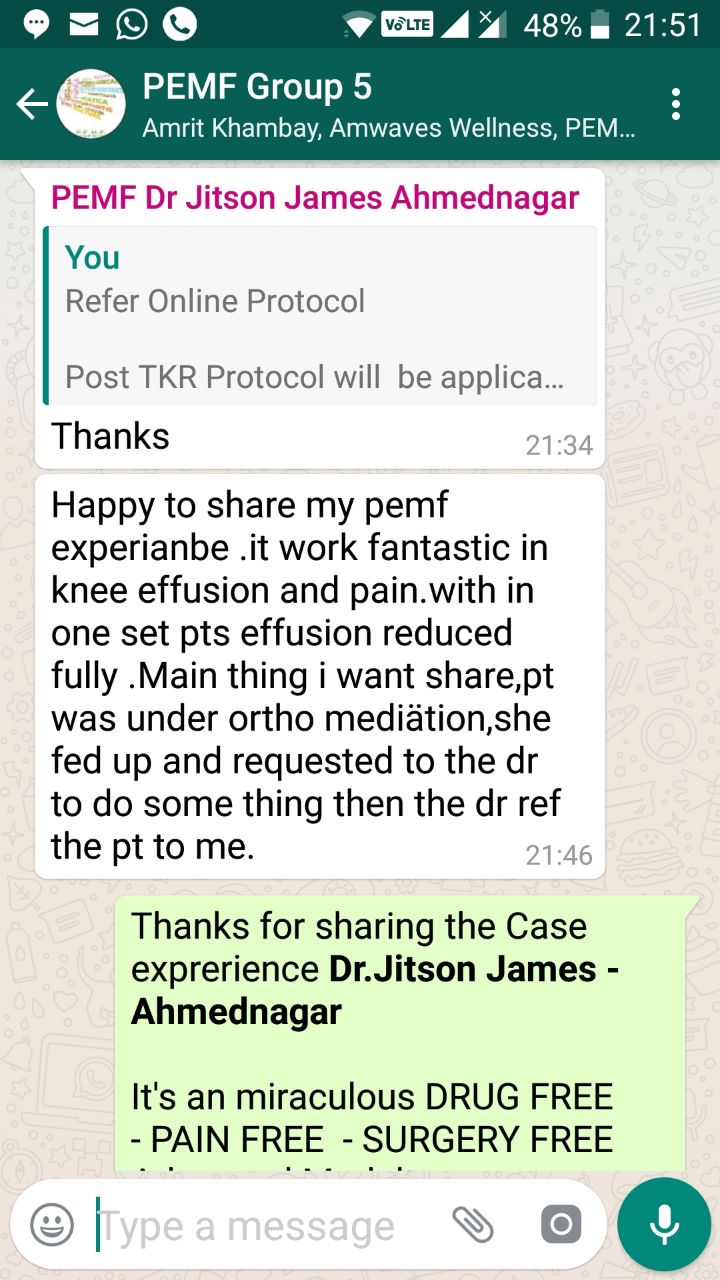Open the camera to send a photo
The width and height of the screenshot is (720, 1280).
[560, 1225]
